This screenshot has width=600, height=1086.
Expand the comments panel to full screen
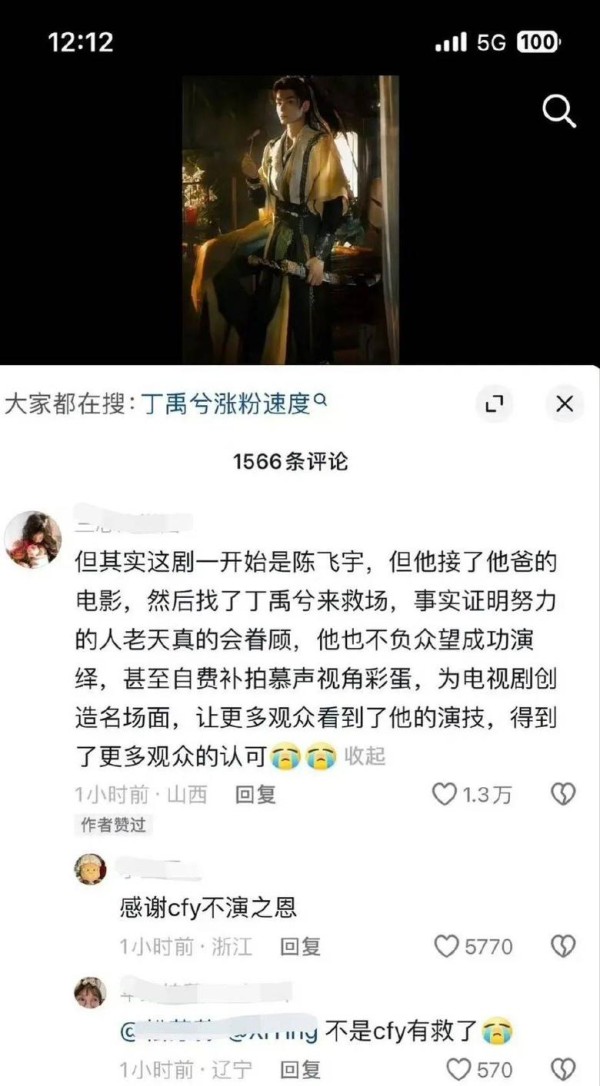494,404
